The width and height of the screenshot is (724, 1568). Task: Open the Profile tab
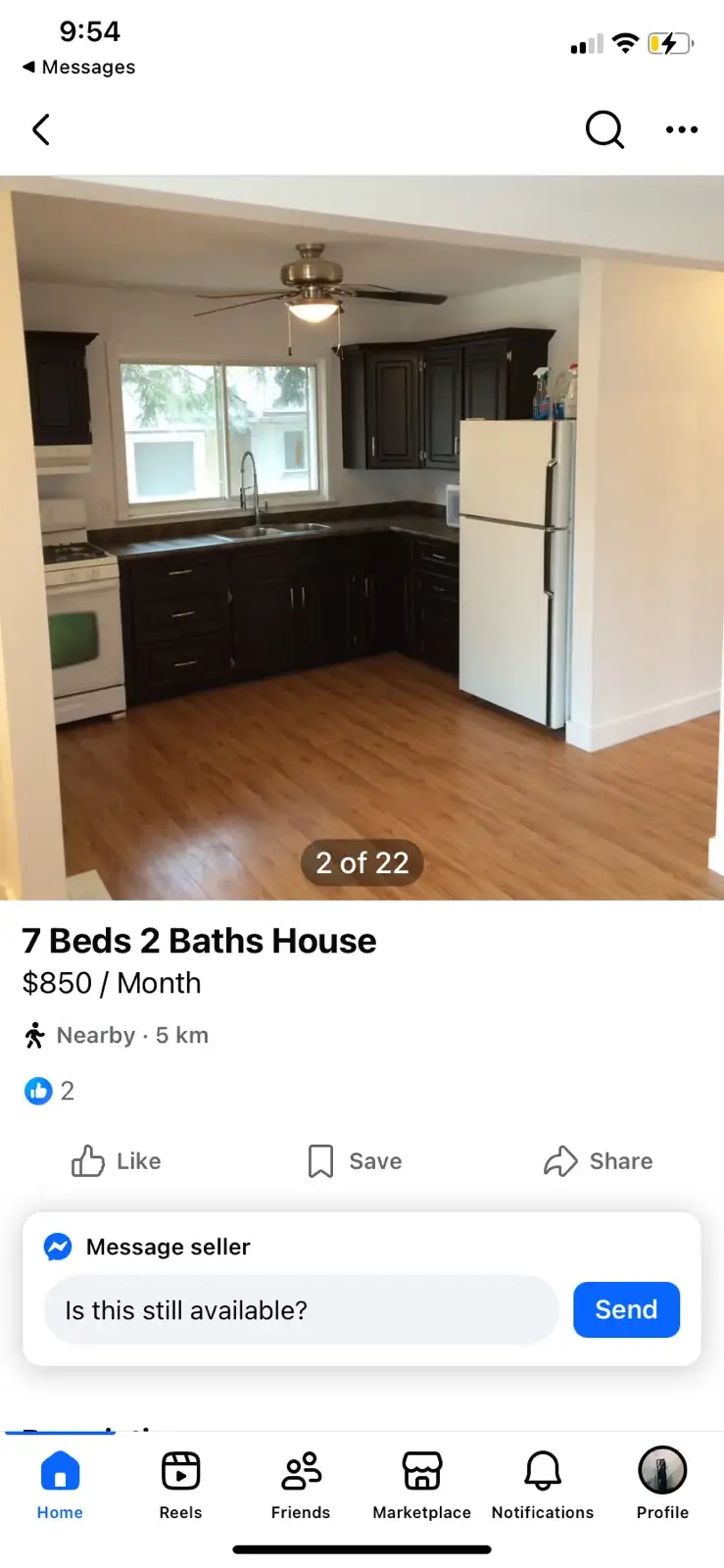click(662, 1485)
